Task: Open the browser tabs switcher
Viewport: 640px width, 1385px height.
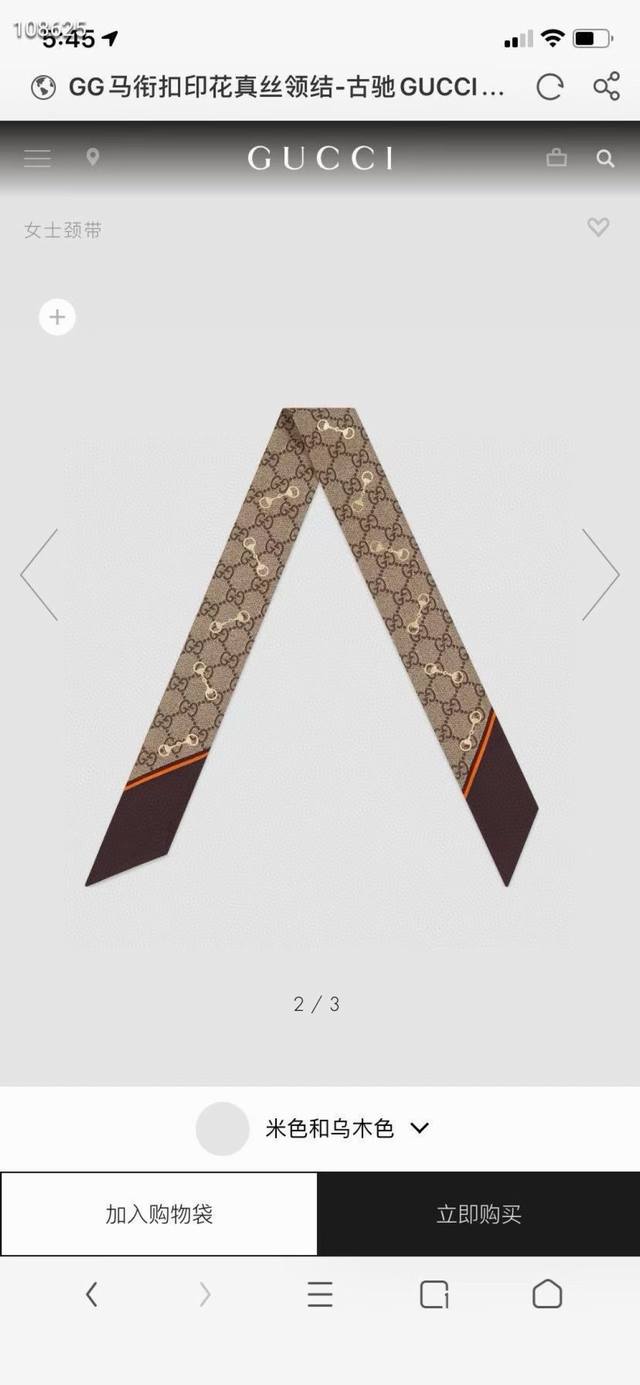Action: click(434, 1294)
